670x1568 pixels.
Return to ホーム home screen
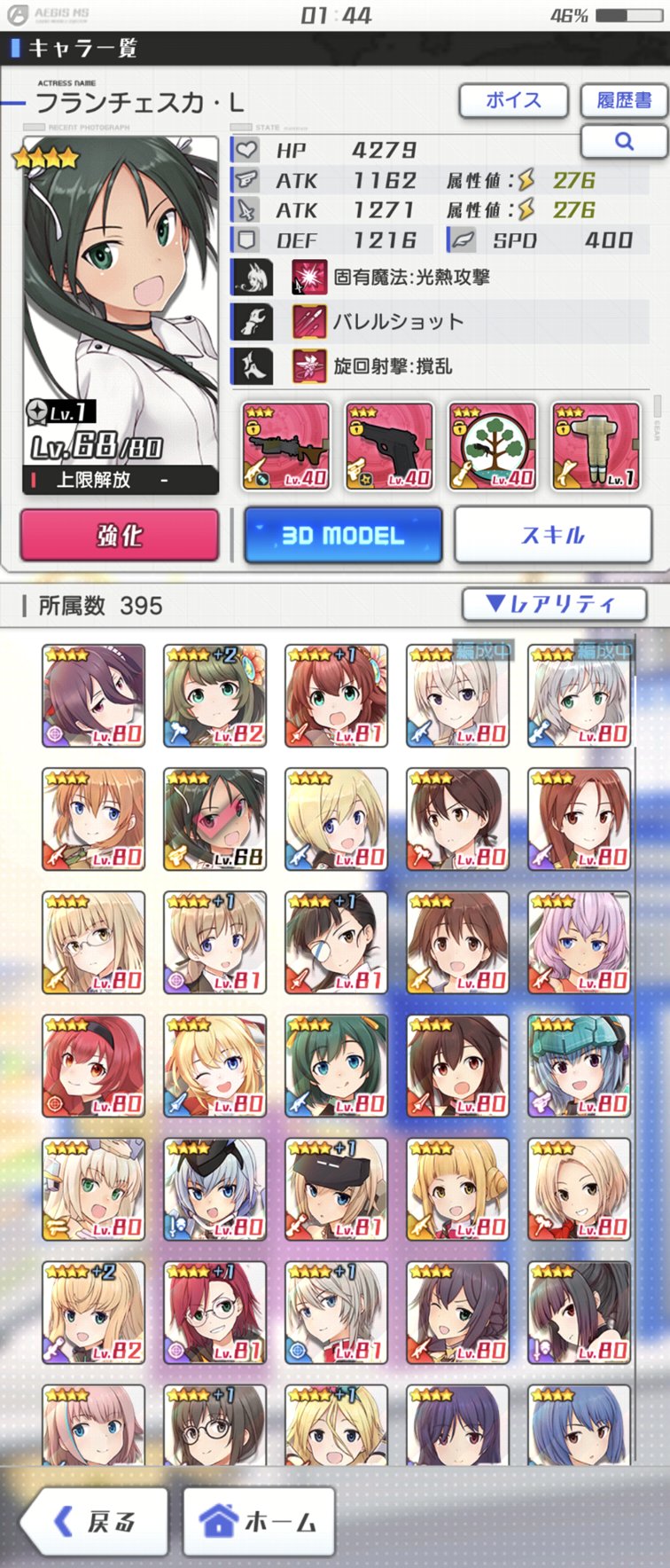click(259, 1522)
